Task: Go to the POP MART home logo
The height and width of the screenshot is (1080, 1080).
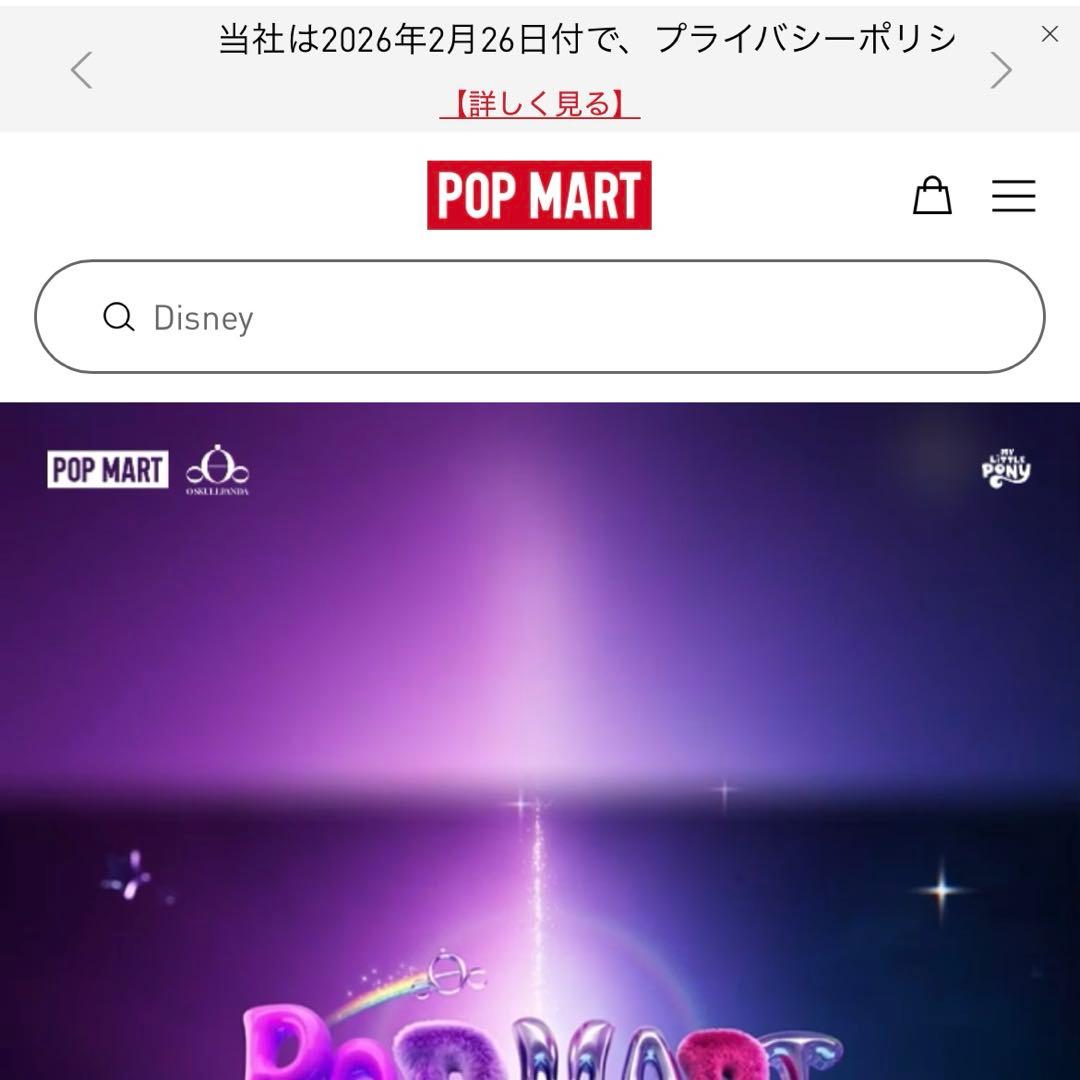Action: coord(539,195)
